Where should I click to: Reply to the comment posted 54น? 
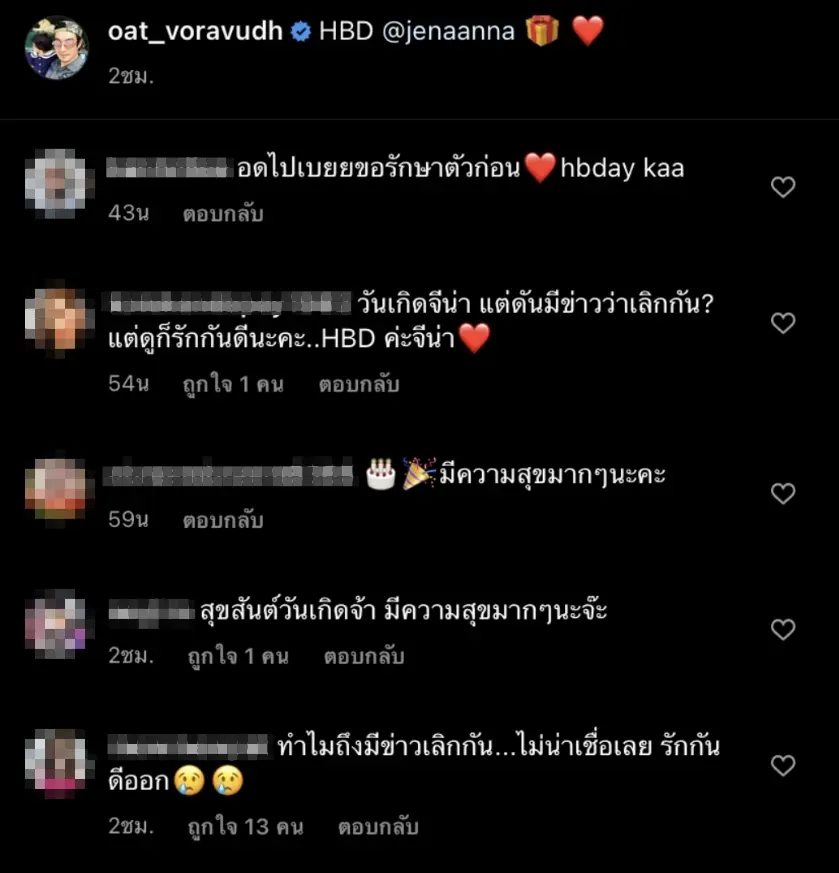(359, 384)
